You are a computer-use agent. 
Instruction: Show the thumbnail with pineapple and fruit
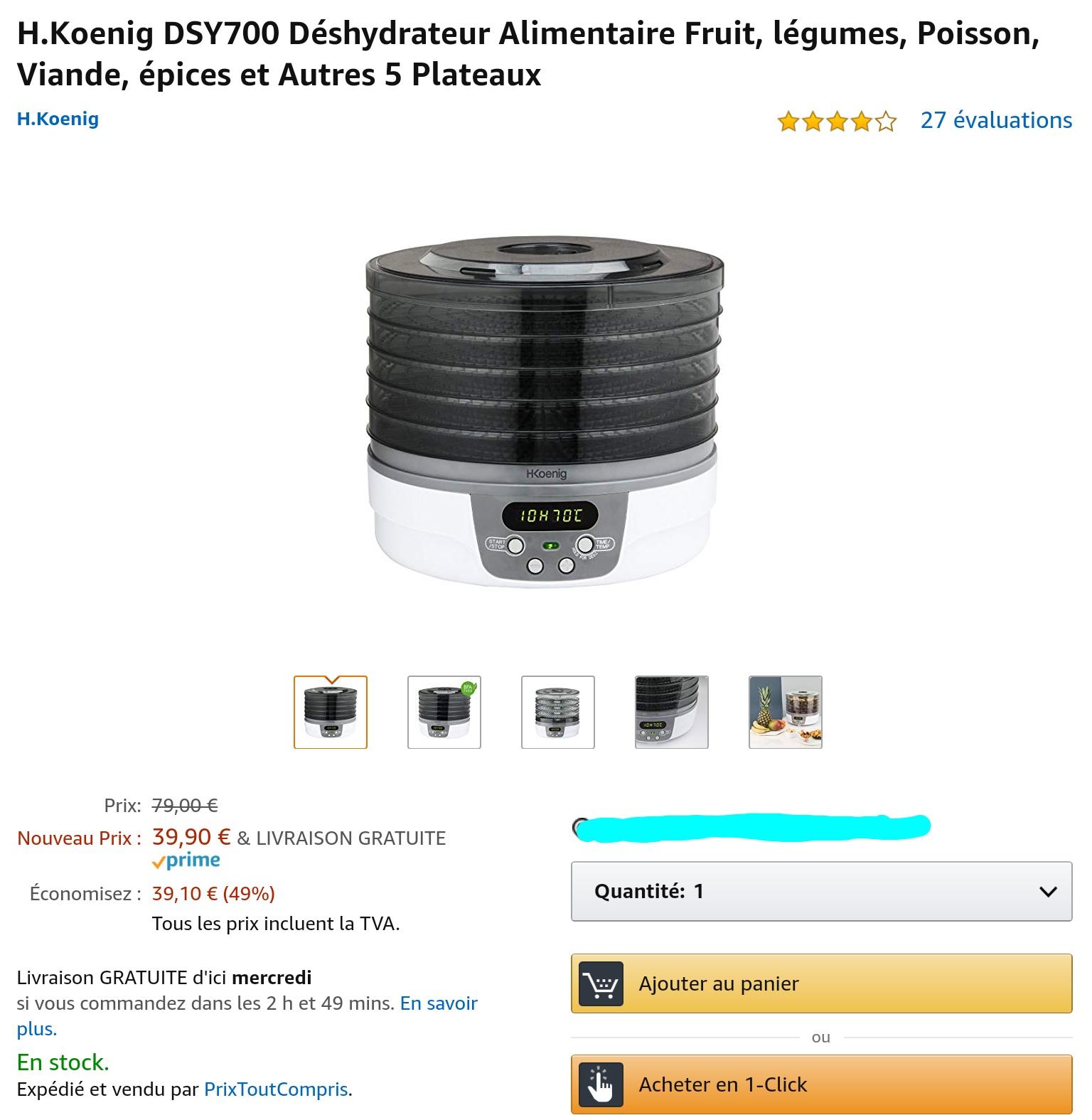click(x=786, y=713)
